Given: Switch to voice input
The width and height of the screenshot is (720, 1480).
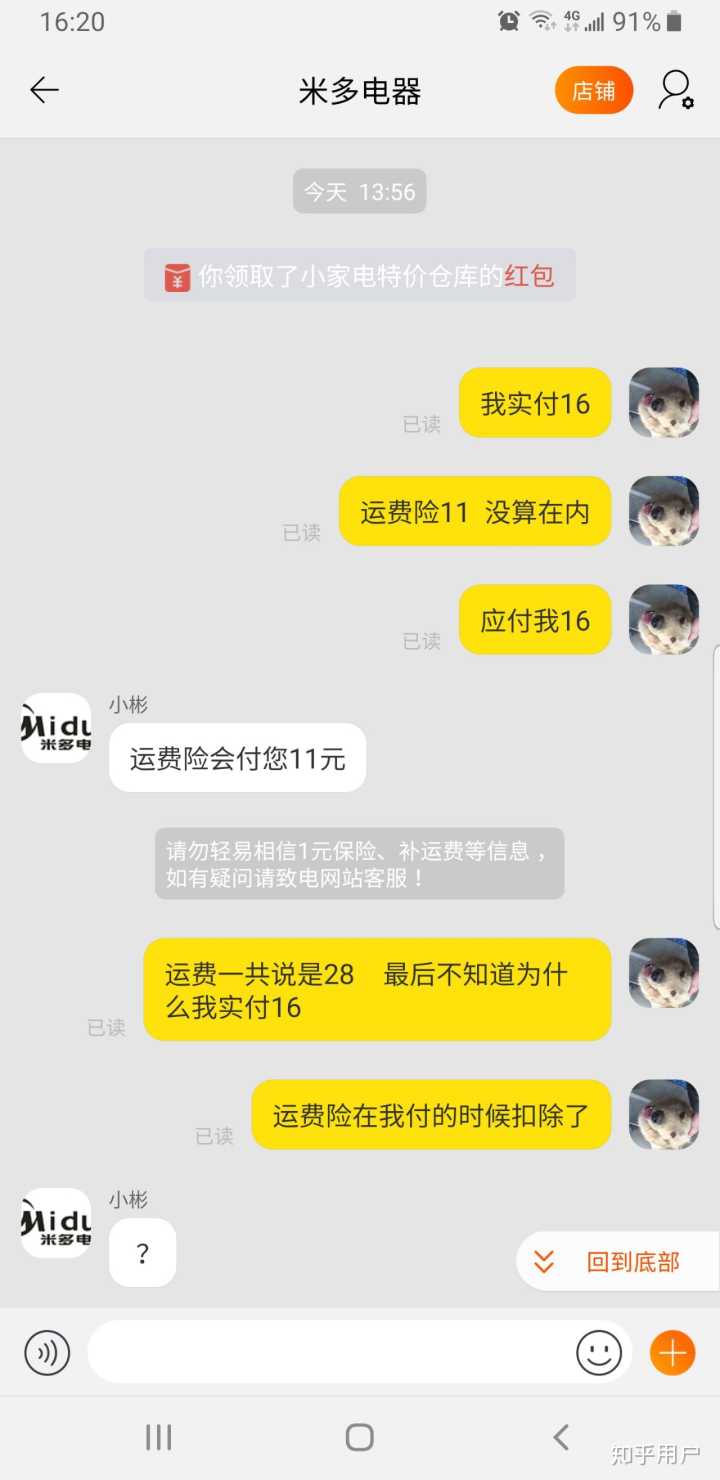Looking at the screenshot, I should (47, 1353).
